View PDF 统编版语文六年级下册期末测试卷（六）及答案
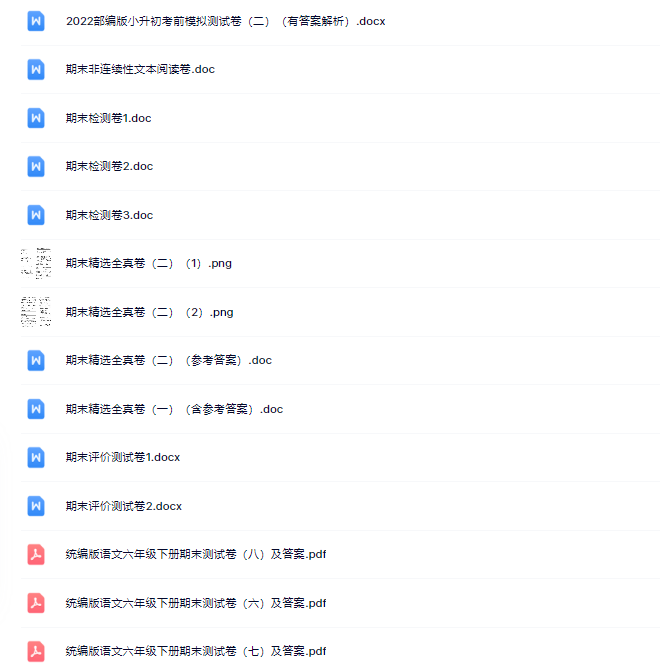This screenshot has height=666, width=660. tap(196, 603)
